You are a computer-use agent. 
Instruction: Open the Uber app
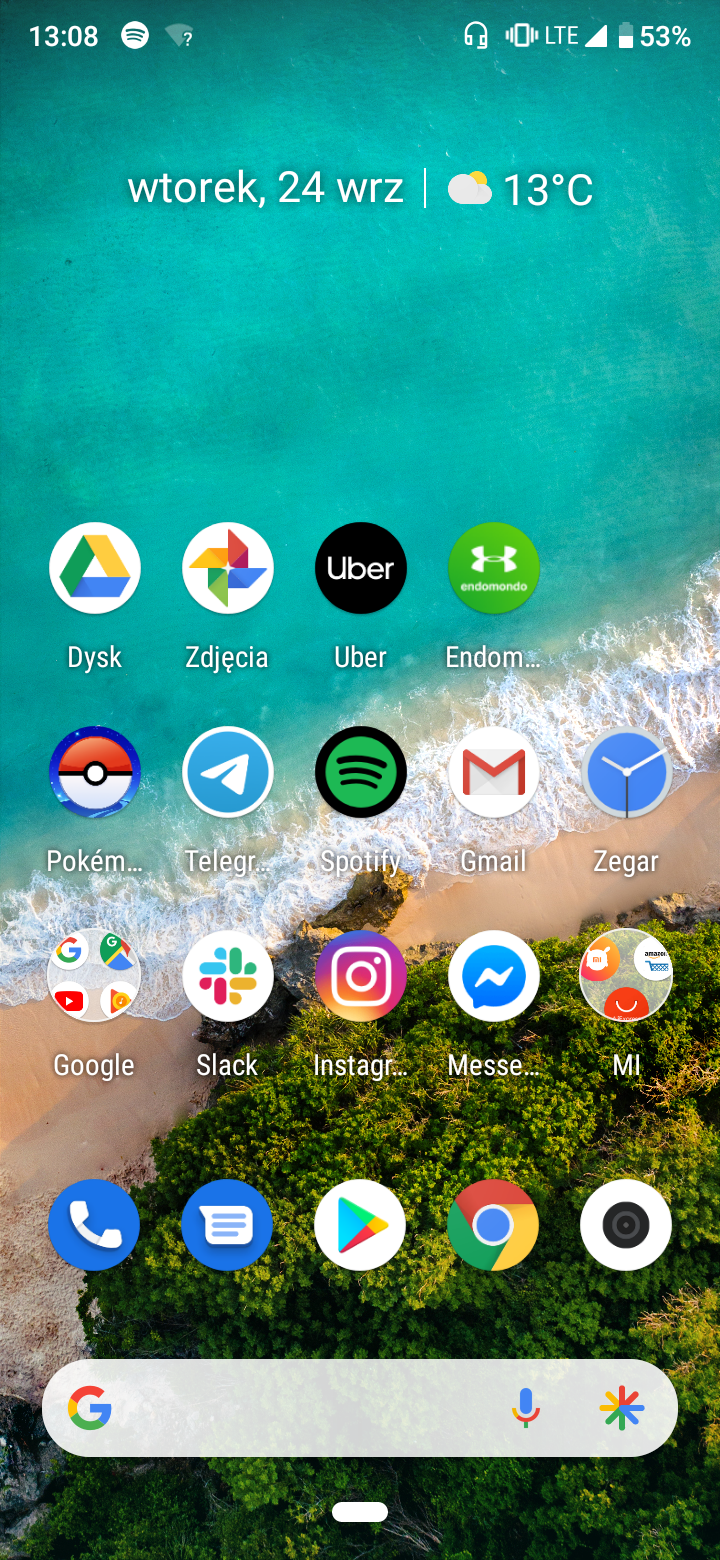tap(360, 568)
